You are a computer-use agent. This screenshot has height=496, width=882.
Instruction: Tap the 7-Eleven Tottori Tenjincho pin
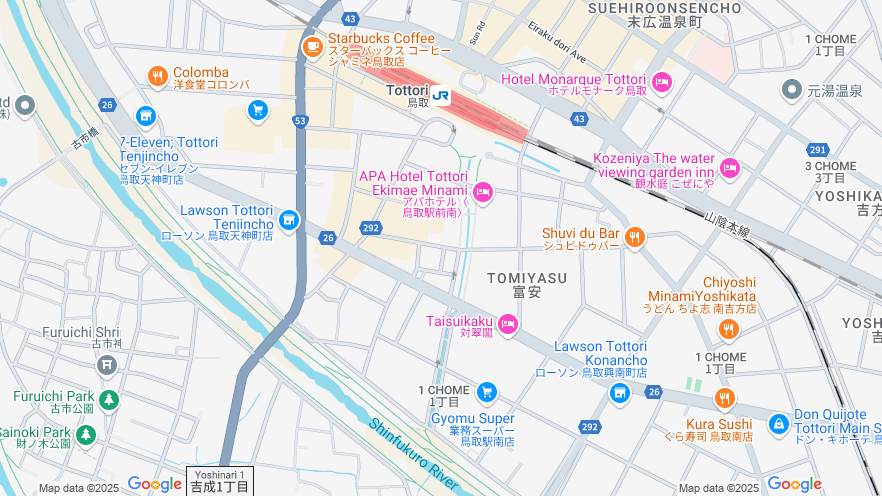tap(146, 117)
